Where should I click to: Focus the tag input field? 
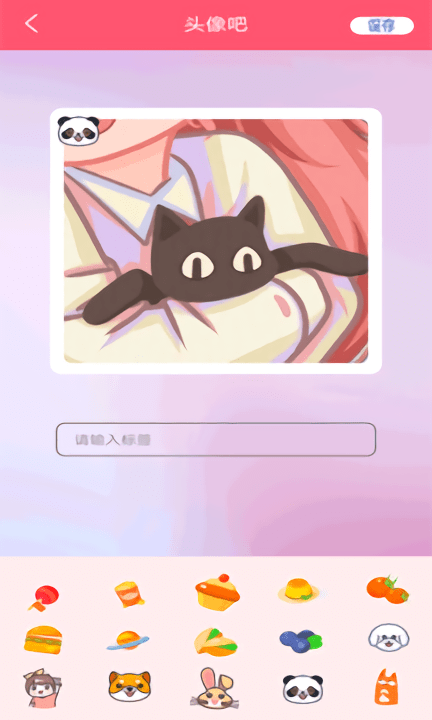tap(216, 439)
